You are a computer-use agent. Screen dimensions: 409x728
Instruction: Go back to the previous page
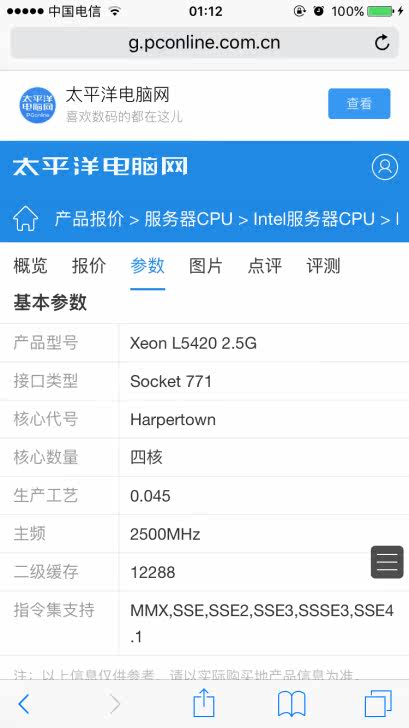click(24, 704)
